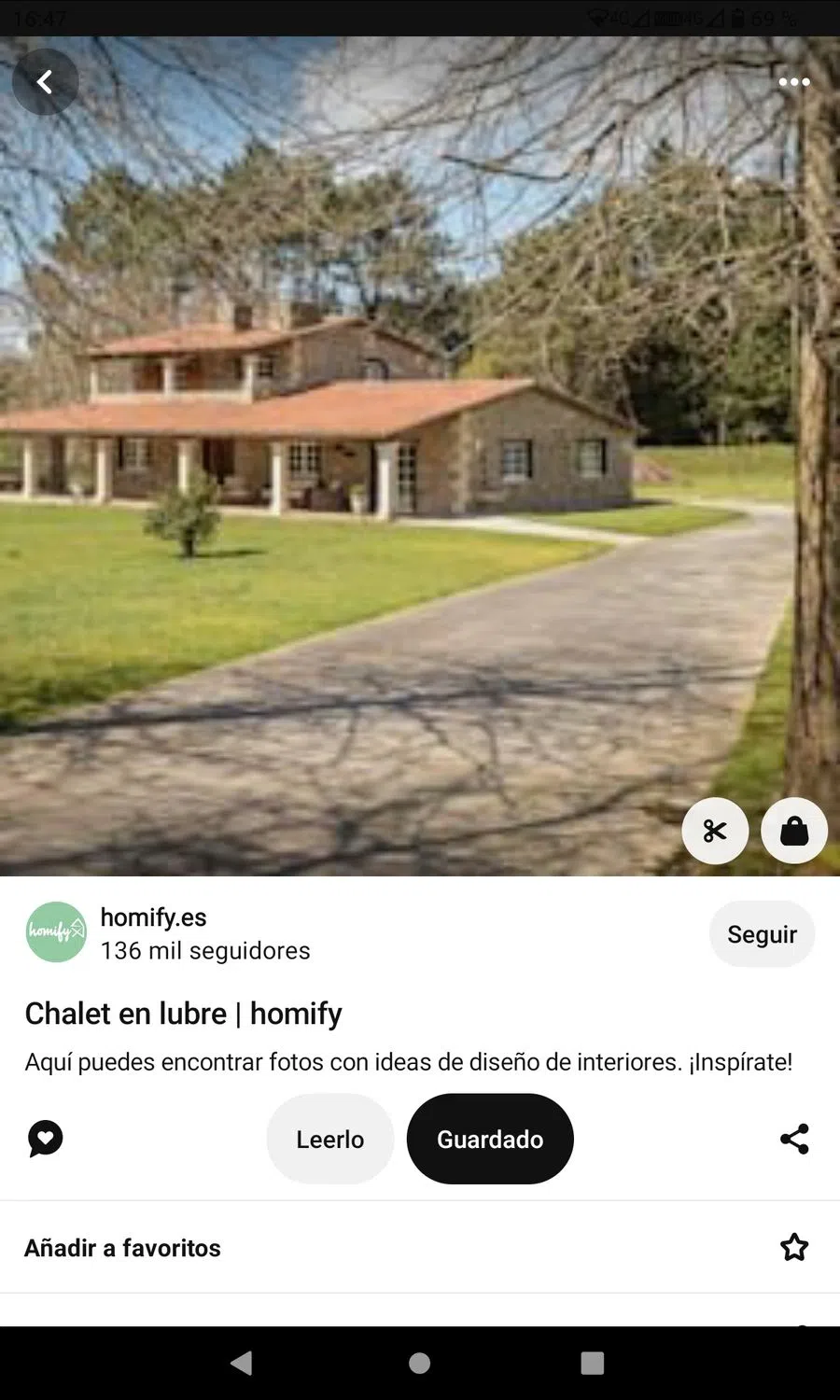Open the system recent apps

(x=593, y=1363)
